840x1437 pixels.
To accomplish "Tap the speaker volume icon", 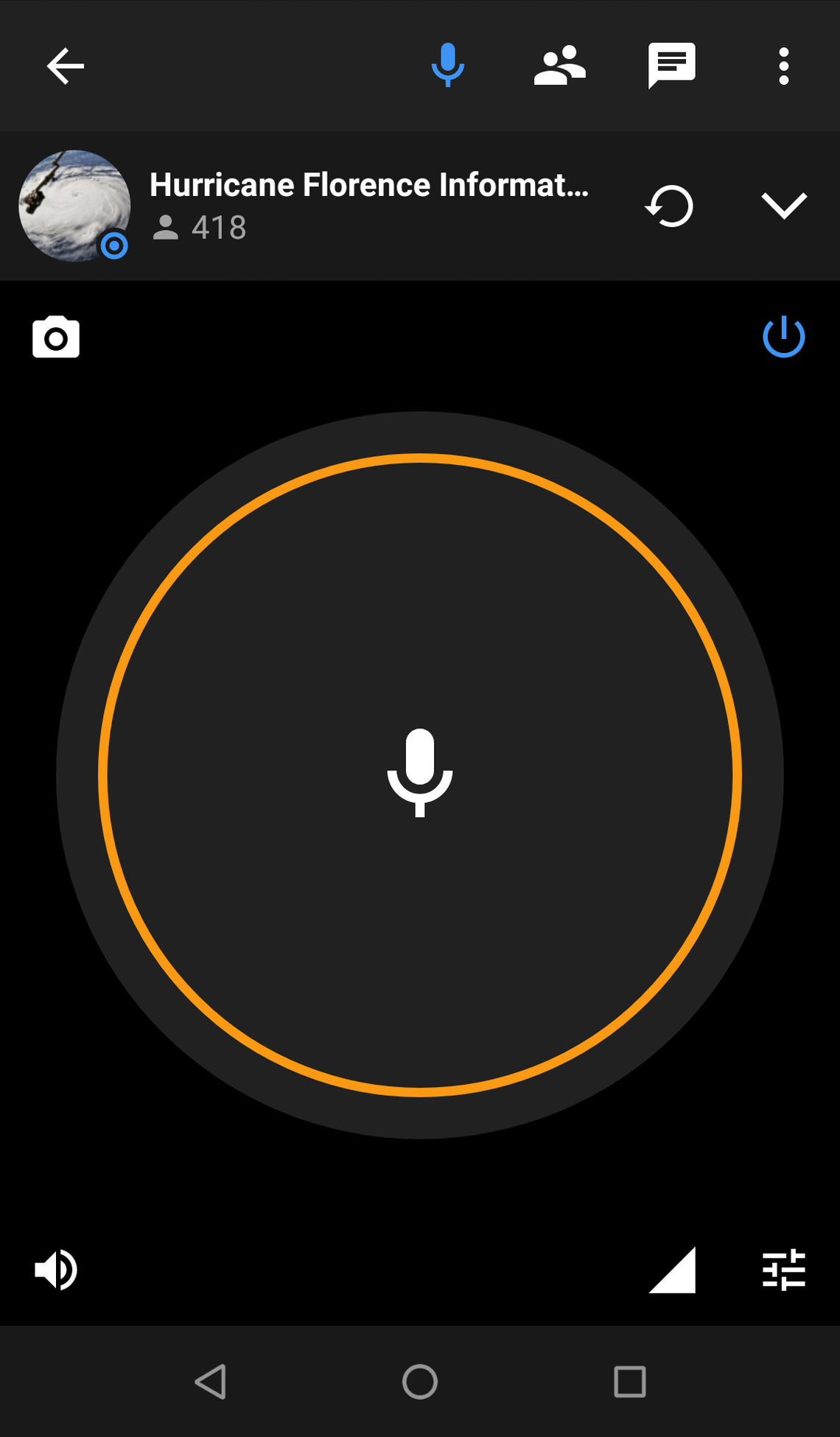I will click(x=55, y=1269).
